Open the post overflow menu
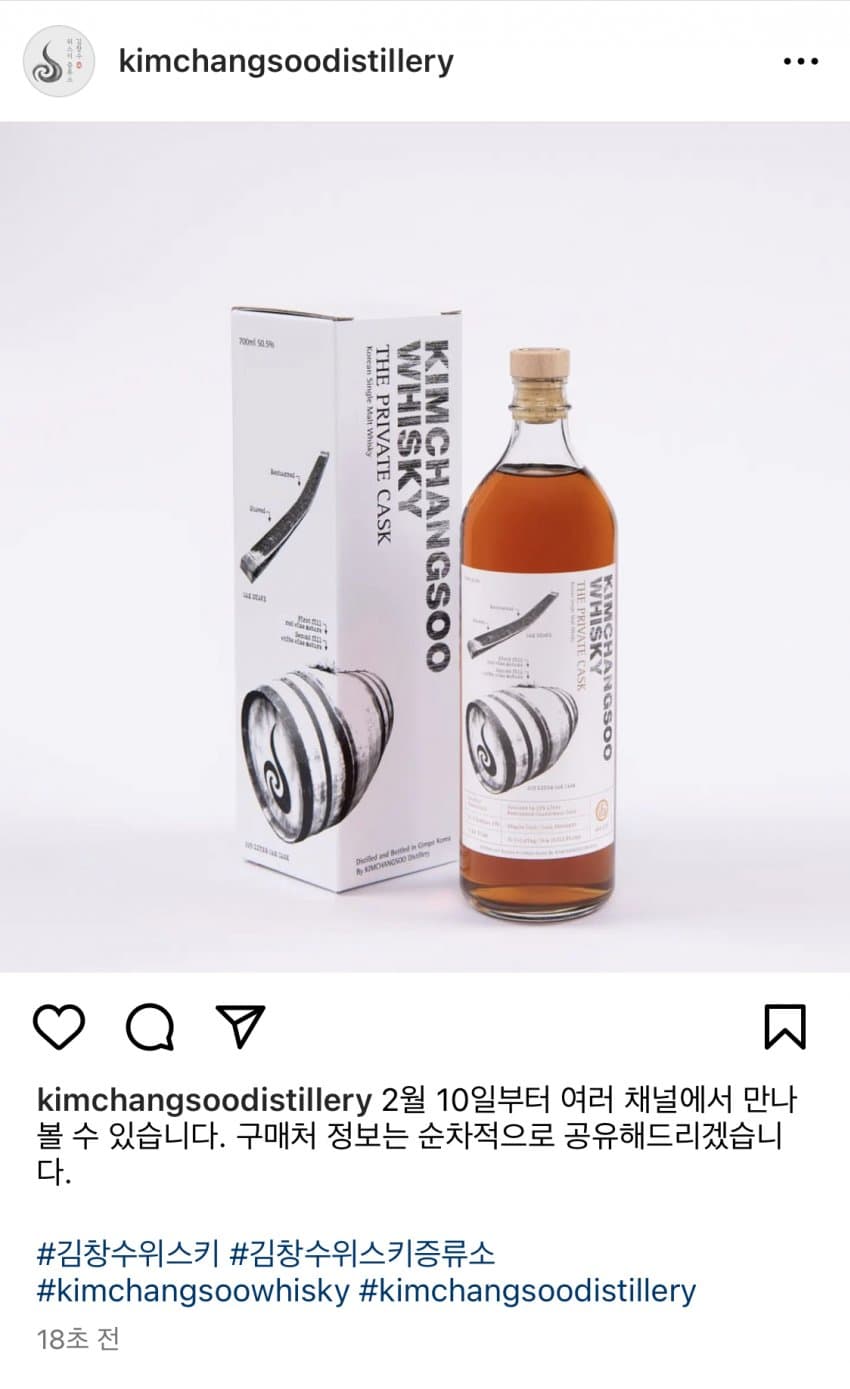The height and width of the screenshot is (1389, 850). pos(800,62)
